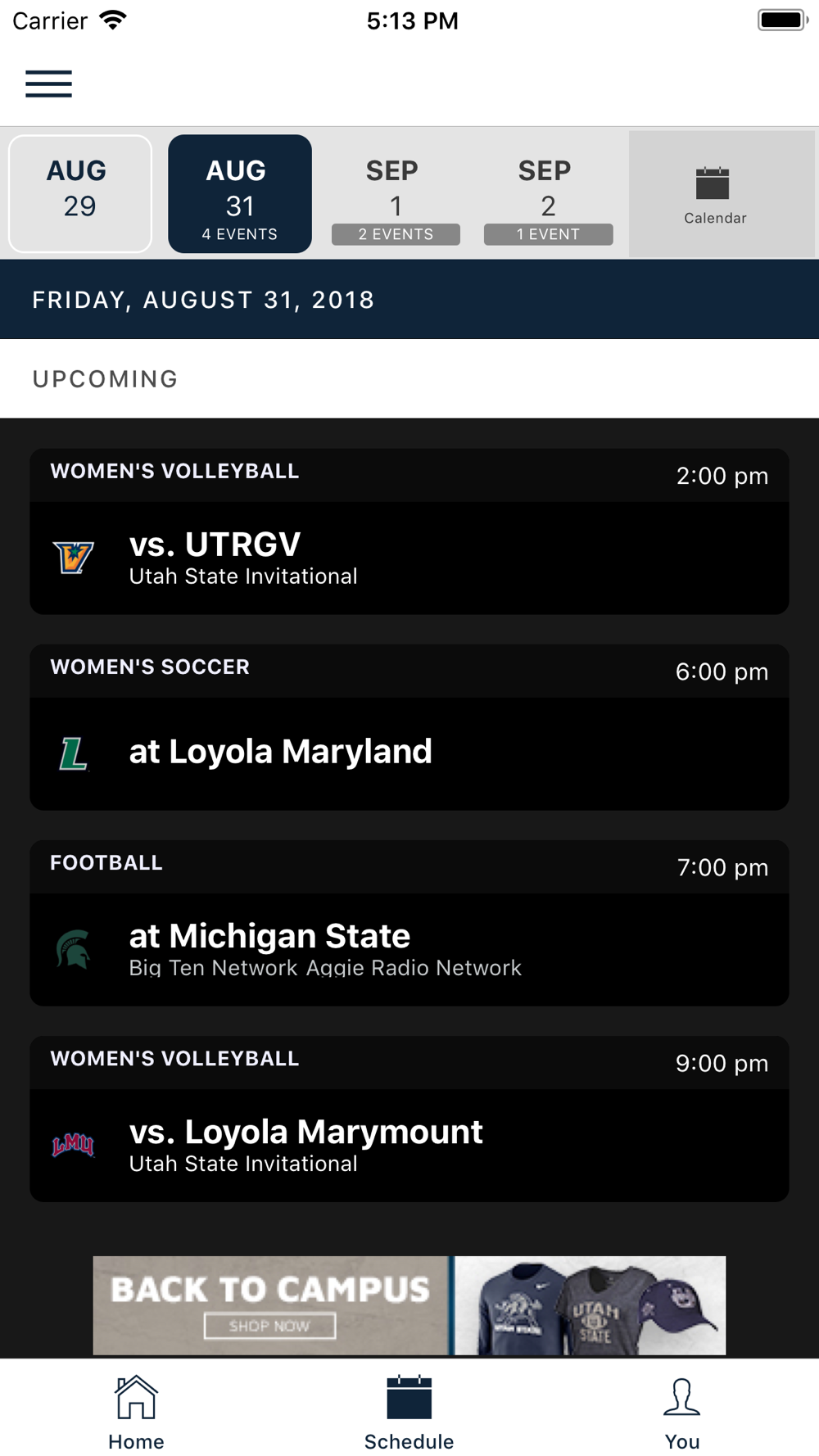Select the Aug 29 date
Screen dimensions: 819x1456
click(80, 194)
